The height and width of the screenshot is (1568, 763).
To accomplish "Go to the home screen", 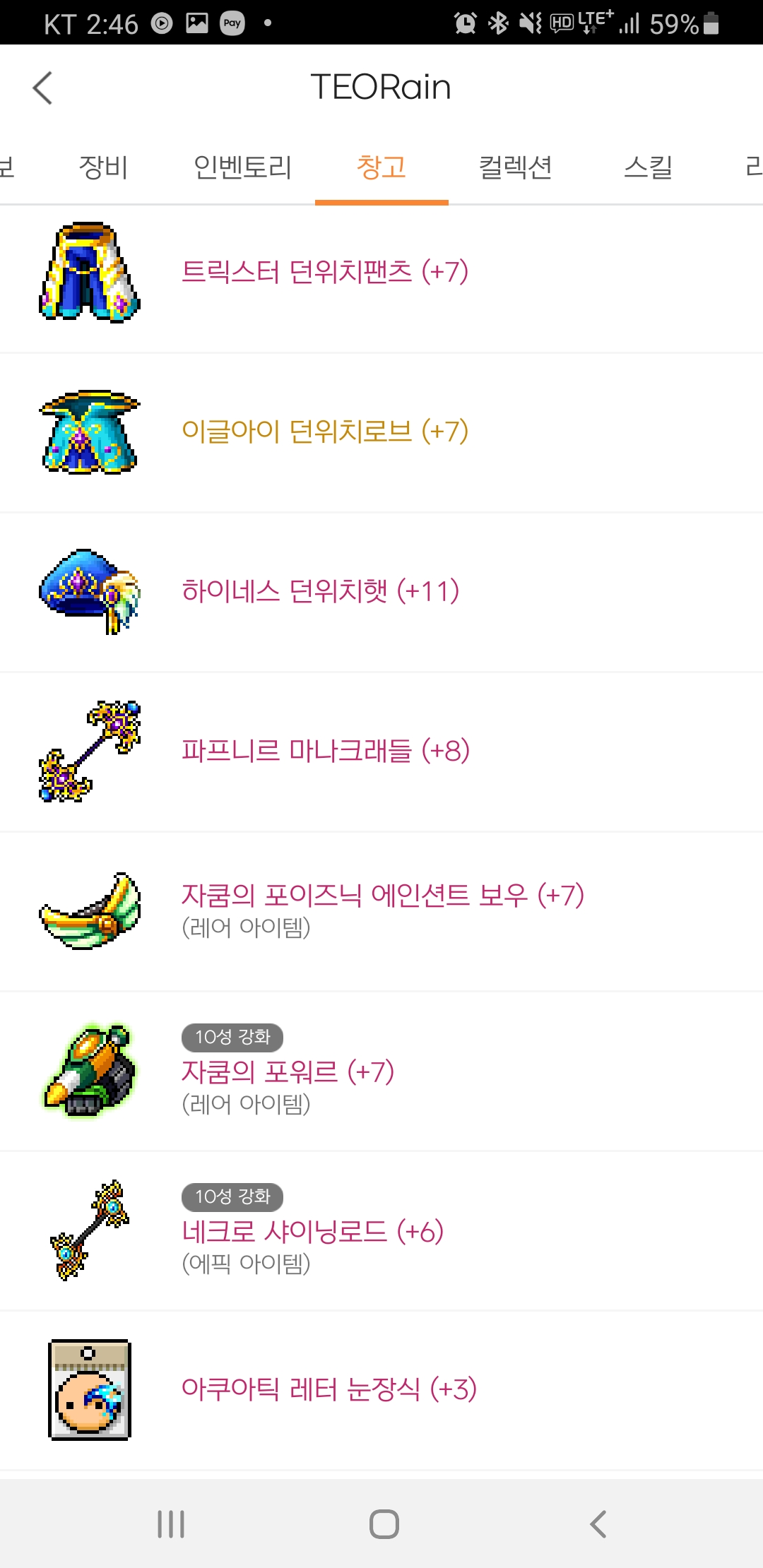I will pos(384,1524).
